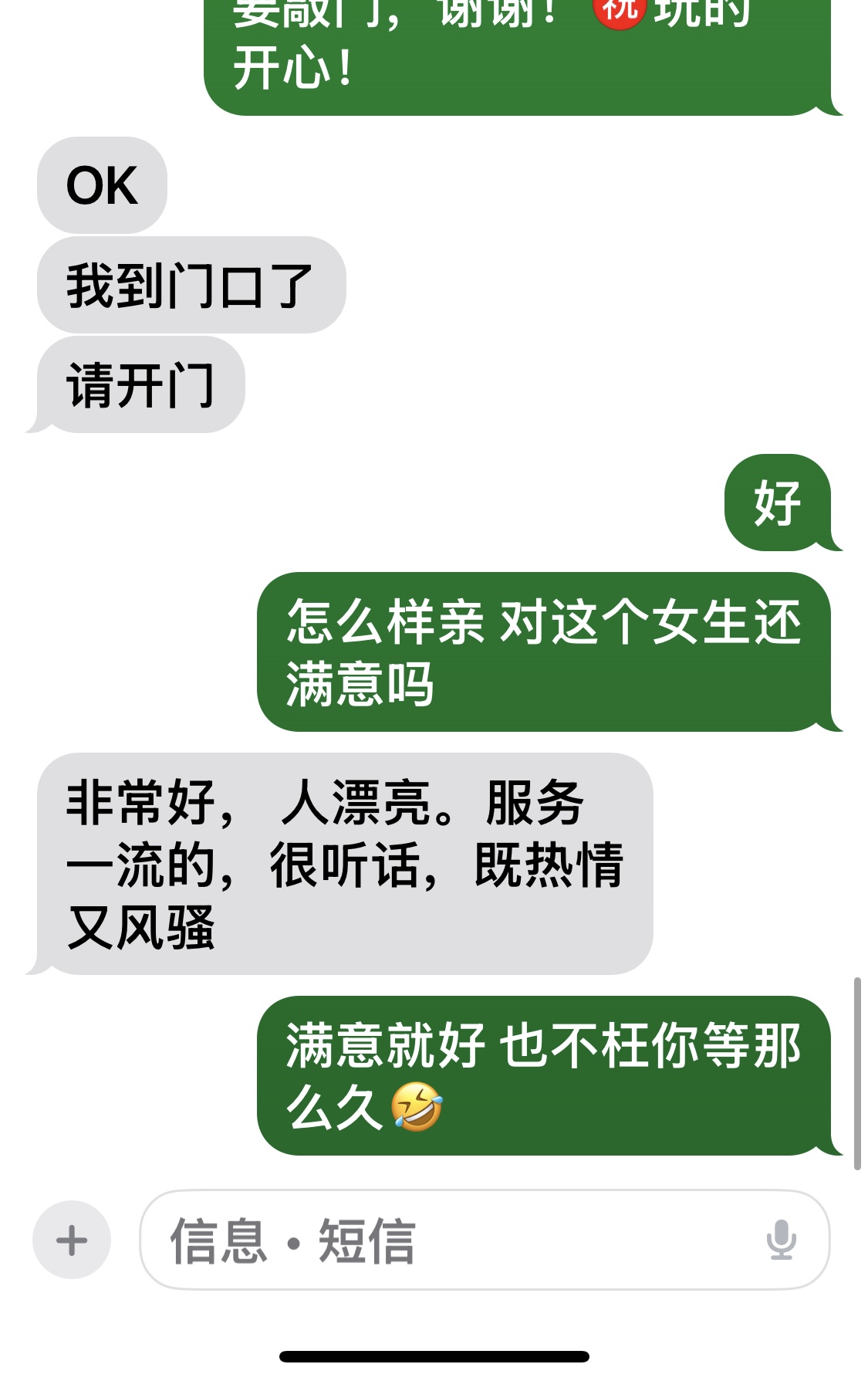The image size is (868, 1381).
Task: Open the plus attachments button
Action: (72, 1241)
